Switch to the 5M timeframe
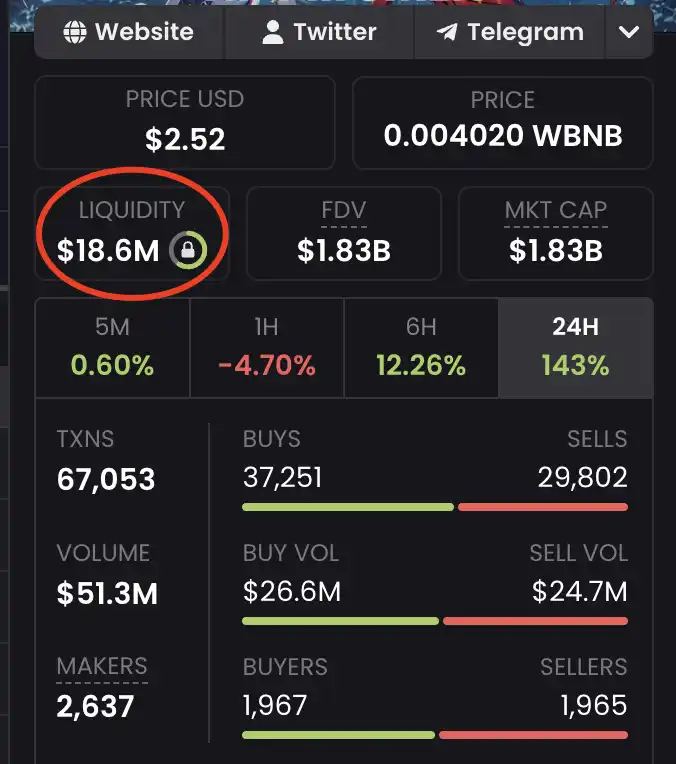676x764 pixels. pos(112,348)
